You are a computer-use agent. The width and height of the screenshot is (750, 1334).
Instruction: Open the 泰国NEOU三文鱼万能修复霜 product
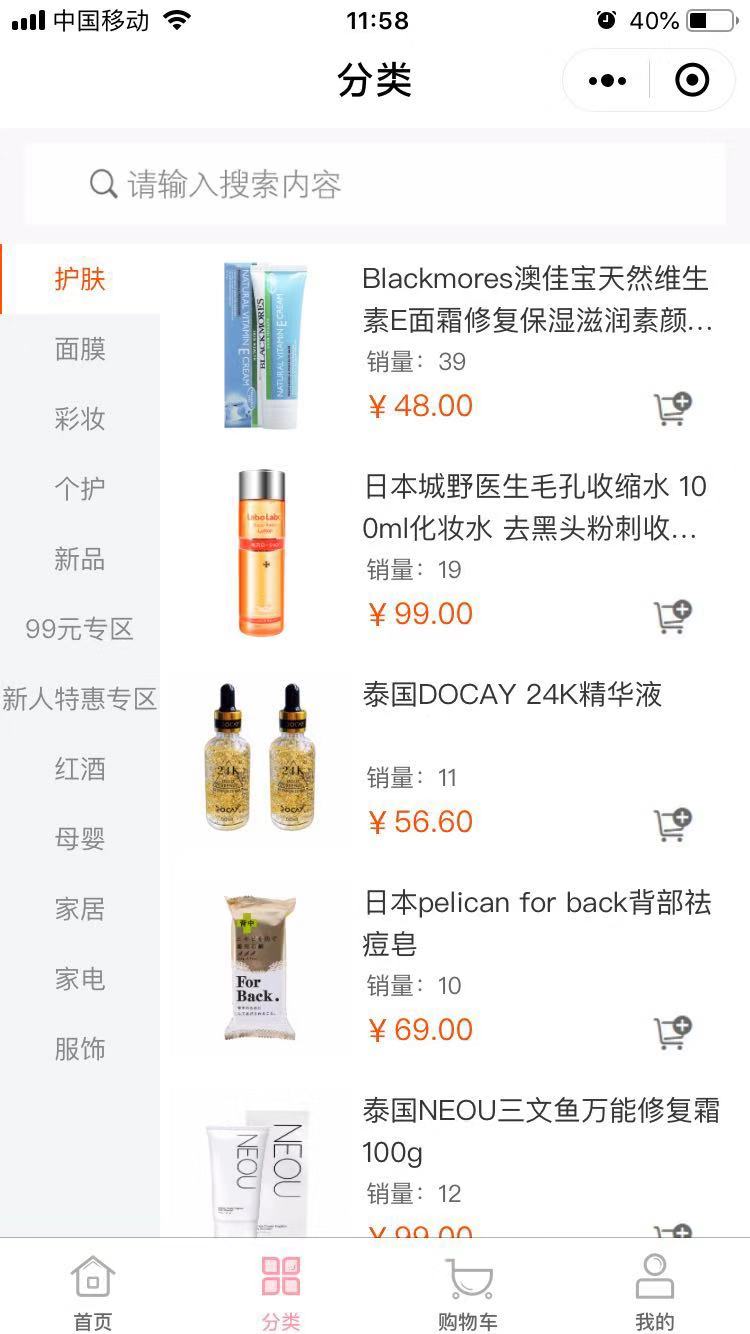[540, 1130]
